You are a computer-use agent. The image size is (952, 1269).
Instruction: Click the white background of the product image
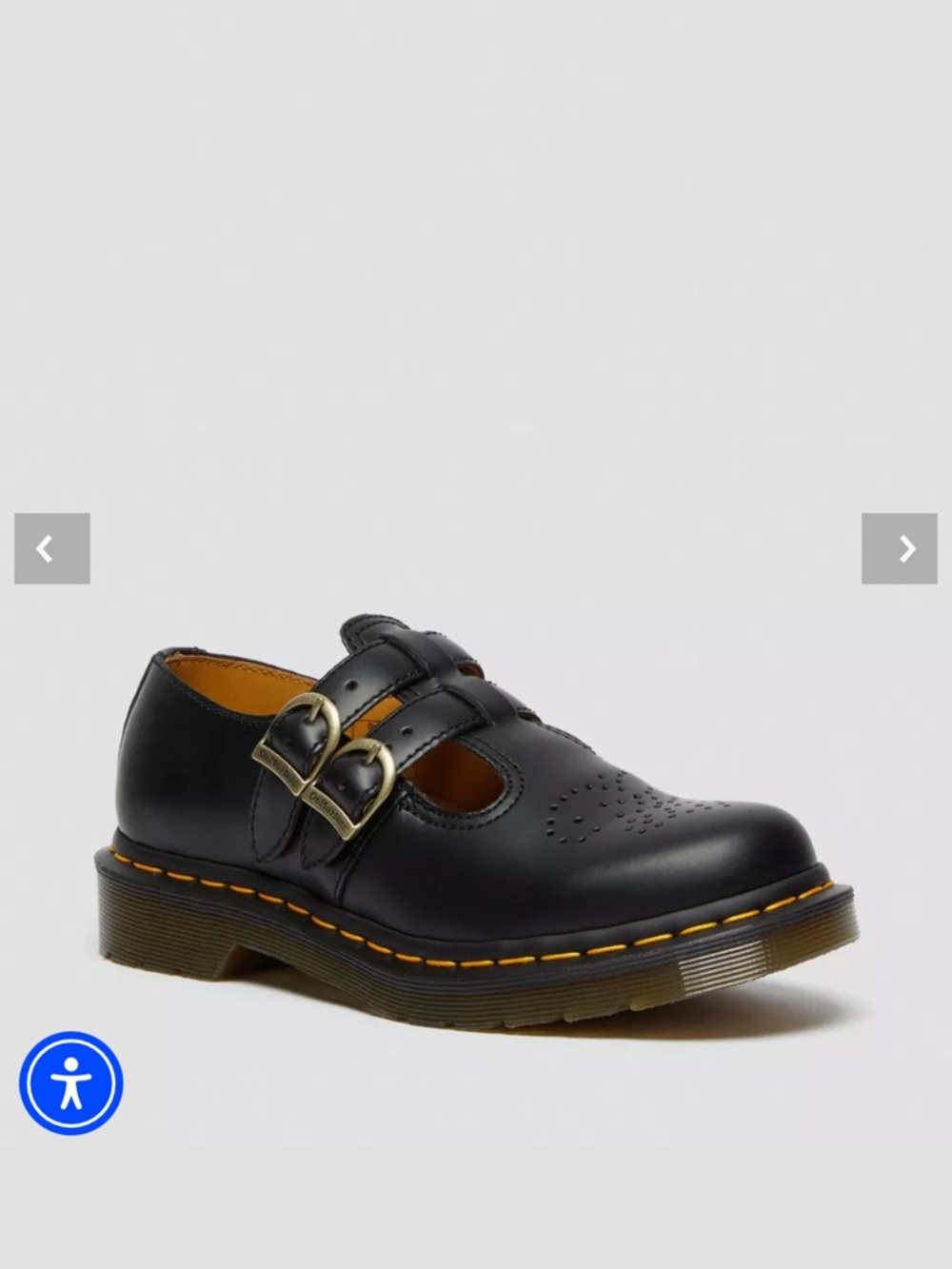click(476, 286)
